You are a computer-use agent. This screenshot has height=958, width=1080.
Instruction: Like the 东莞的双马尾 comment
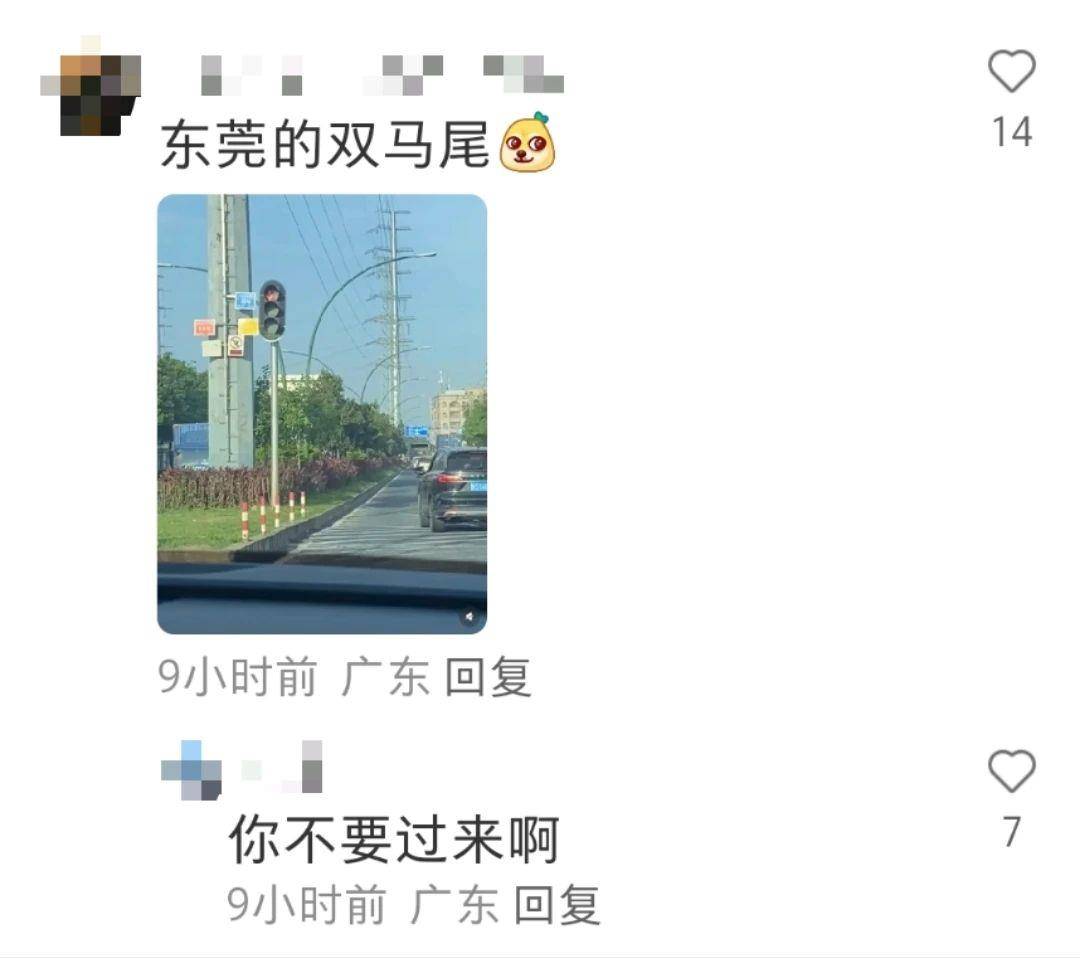coord(1011,73)
